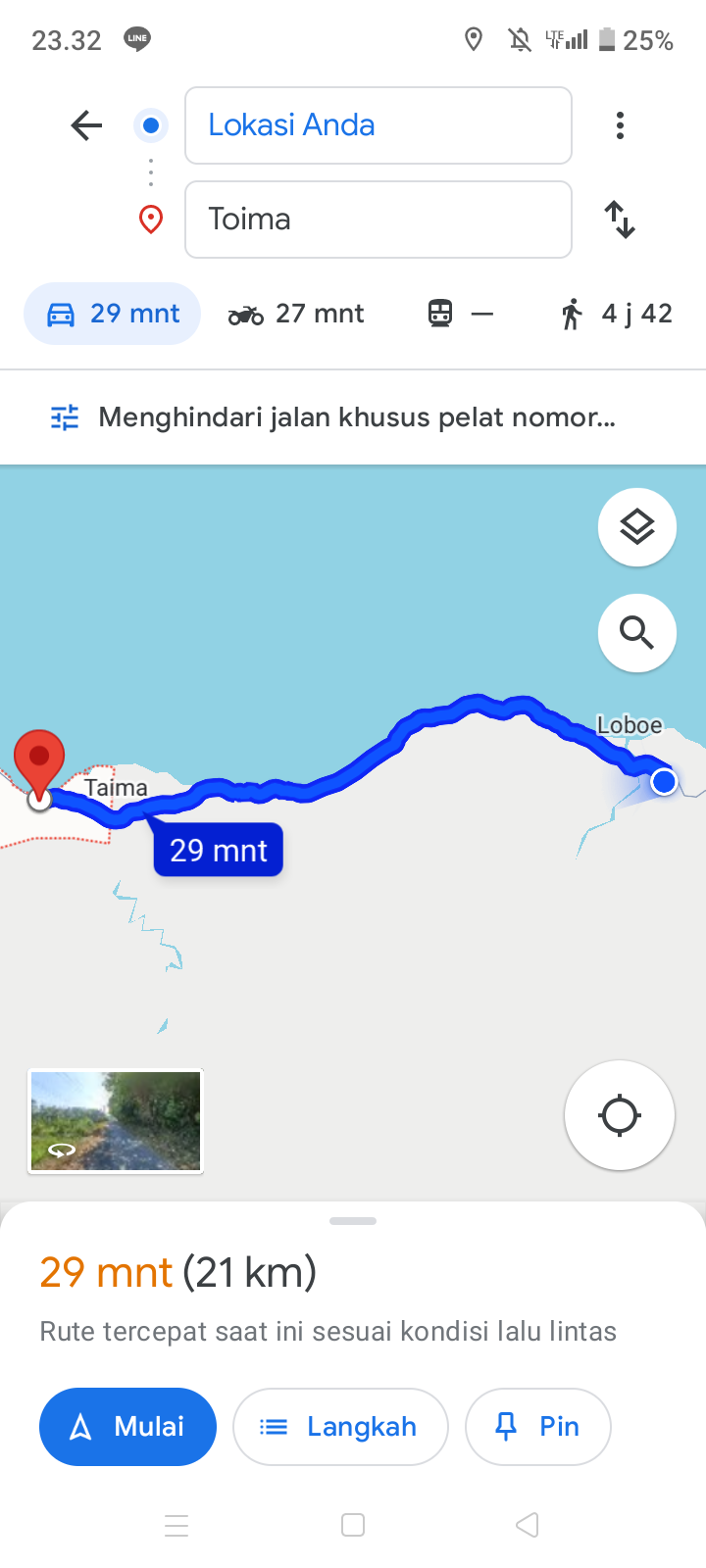Start navigation with the Mulai button

(127, 1427)
